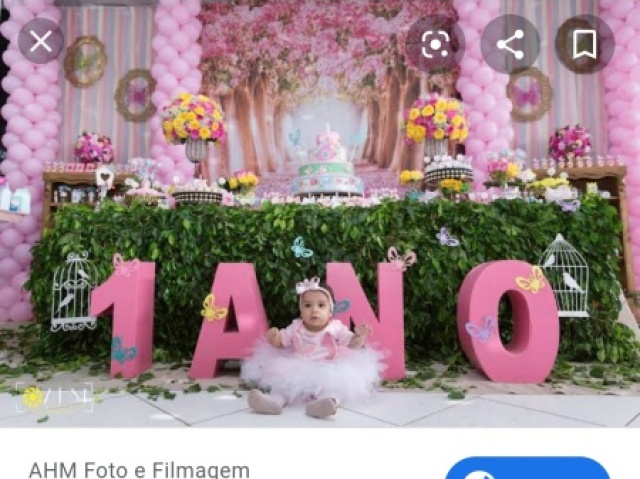The image size is (640, 479).
Task: Search this image with Lens
Action: tap(435, 44)
